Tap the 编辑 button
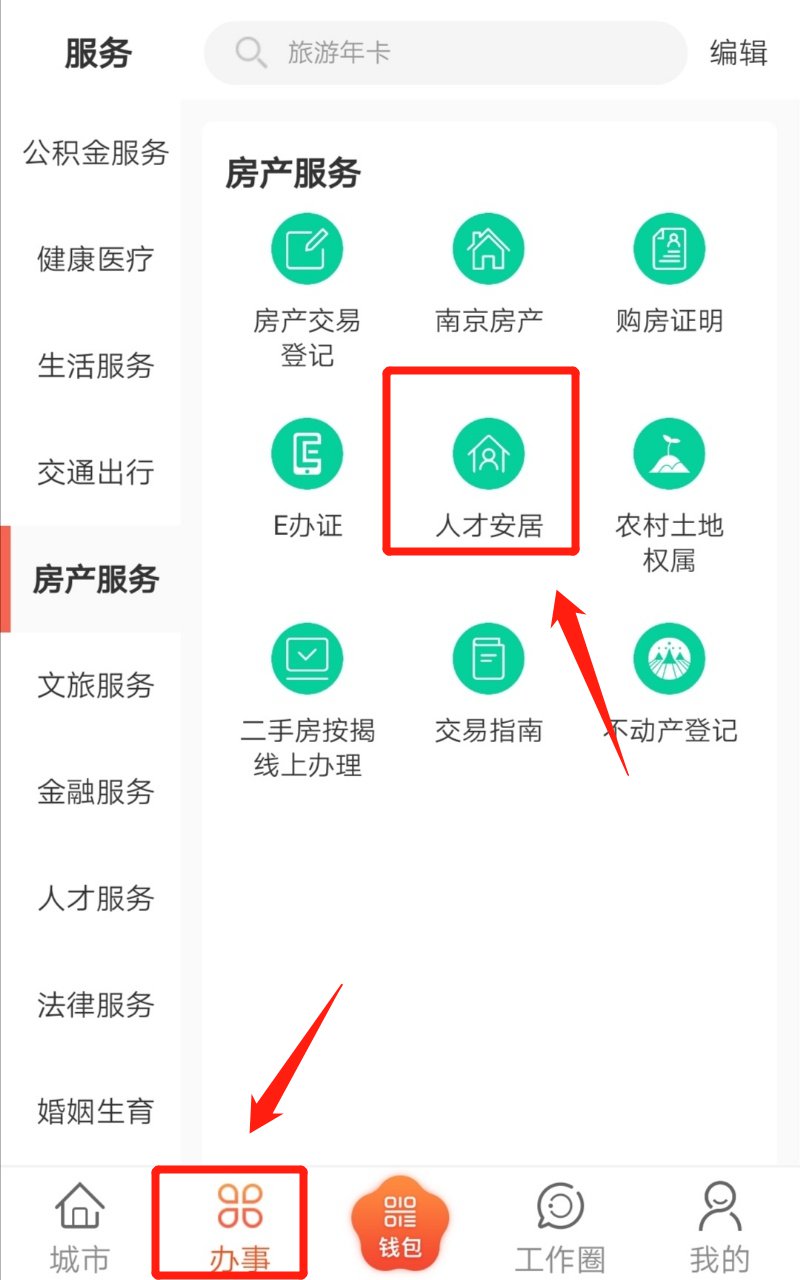The width and height of the screenshot is (800, 1280). pyautogui.click(x=738, y=52)
